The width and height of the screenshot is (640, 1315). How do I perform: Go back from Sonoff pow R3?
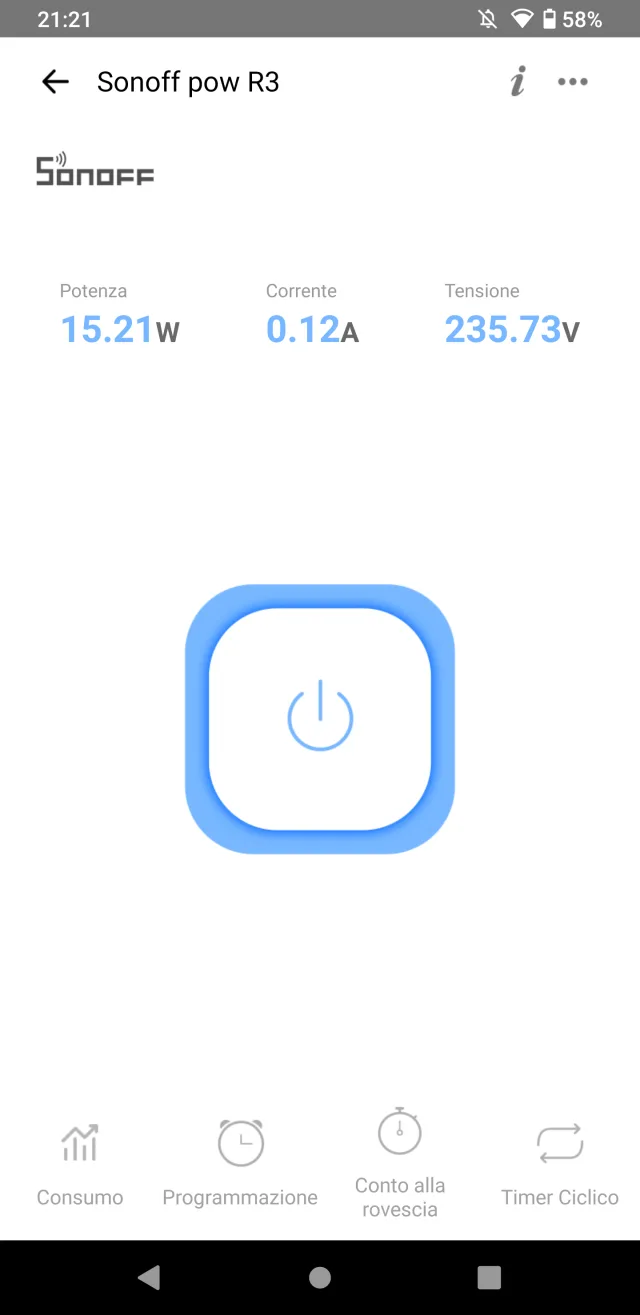tap(55, 82)
